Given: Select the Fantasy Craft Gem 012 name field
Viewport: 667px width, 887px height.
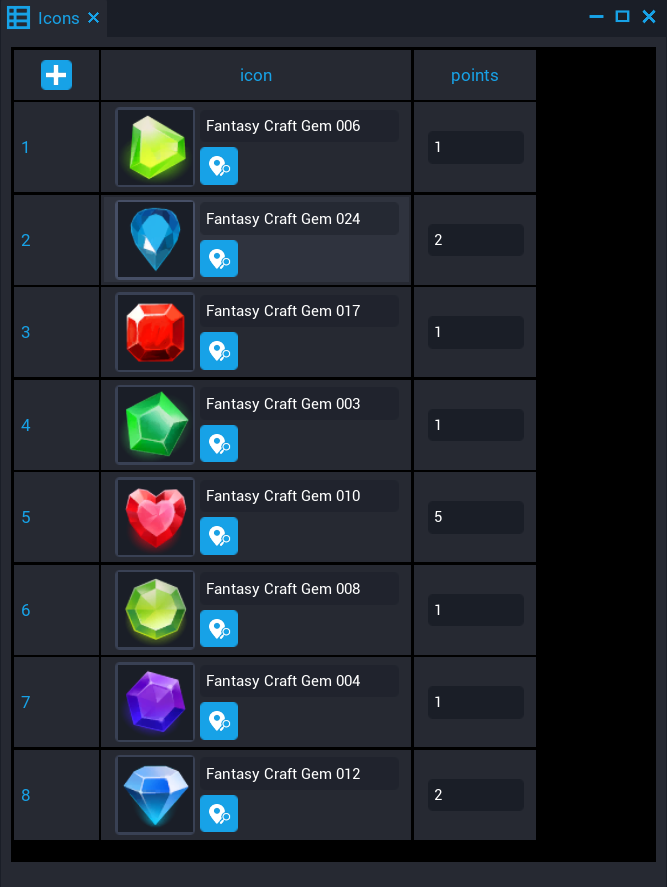Looking at the screenshot, I should coord(298,774).
